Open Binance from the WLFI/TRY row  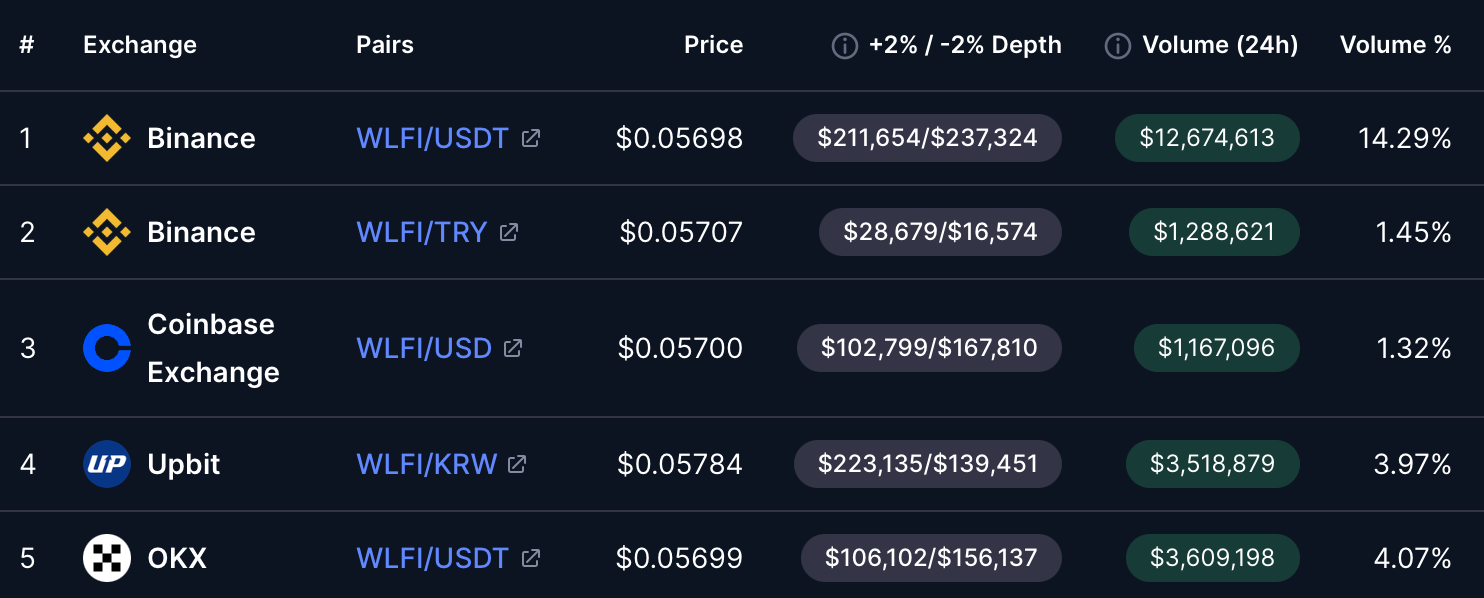coord(169,232)
